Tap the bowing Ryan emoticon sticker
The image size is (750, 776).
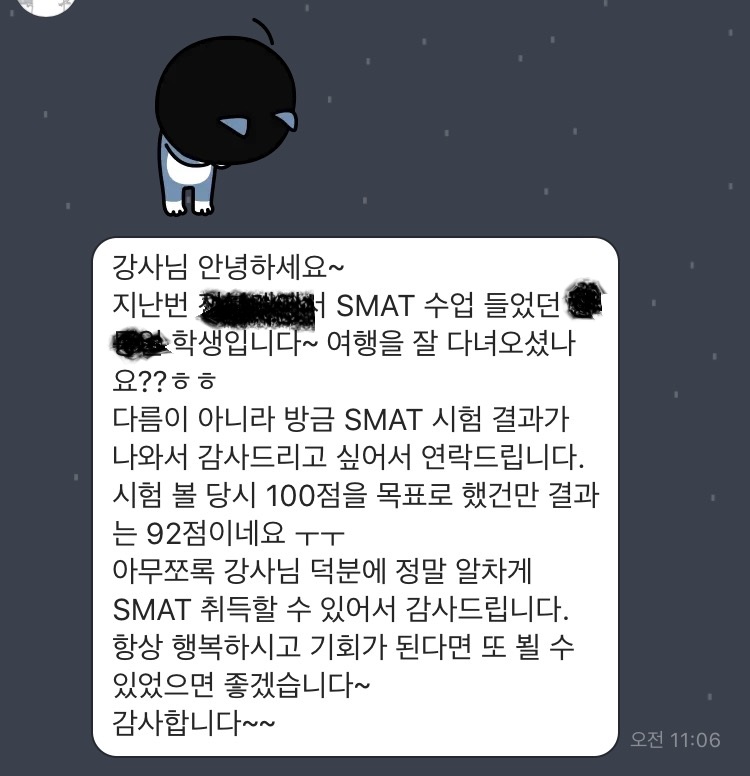222,115
